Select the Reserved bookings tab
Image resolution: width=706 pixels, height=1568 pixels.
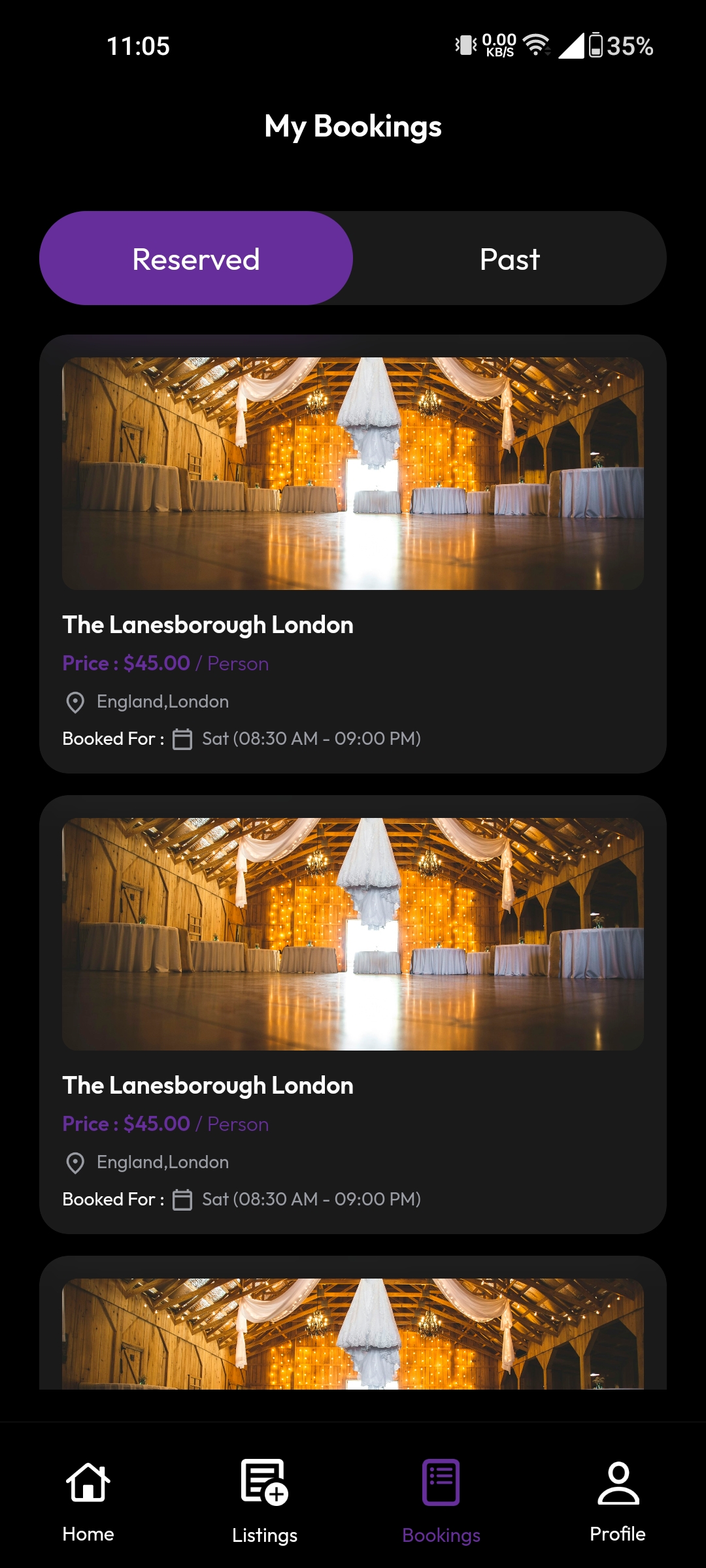[x=196, y=259]
